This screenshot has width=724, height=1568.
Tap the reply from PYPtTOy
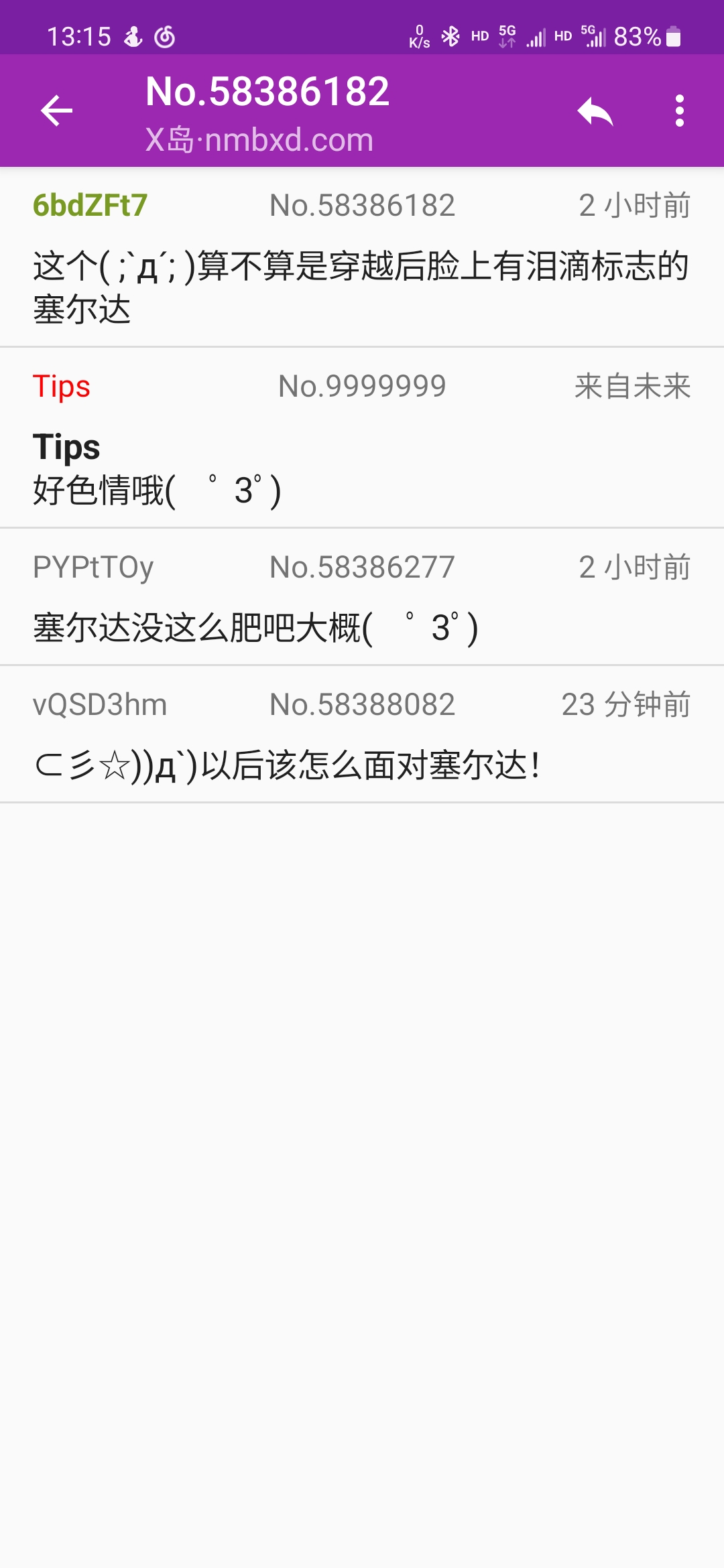[x=362, y=598]
